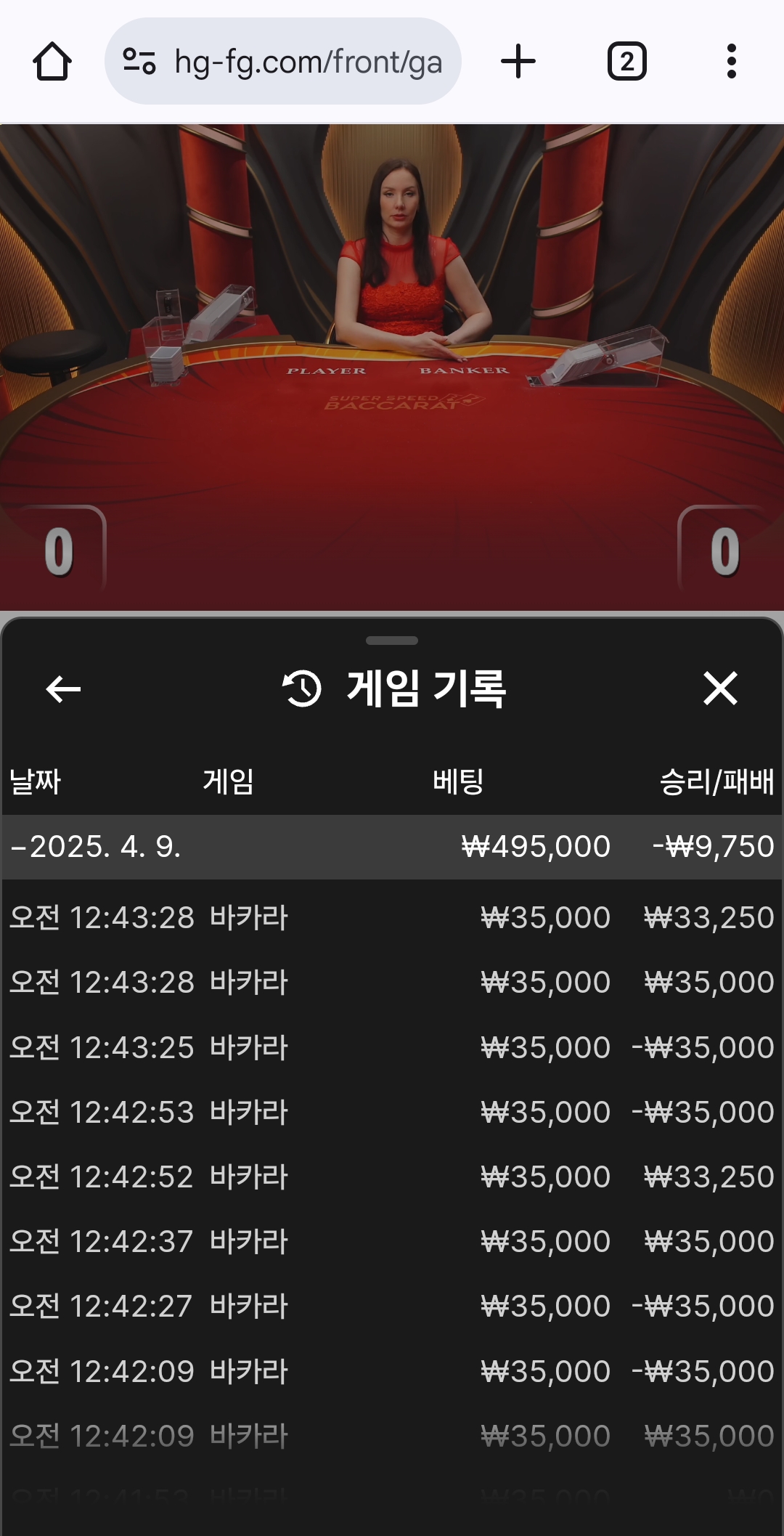Go to the browser home page

point(52,62)
